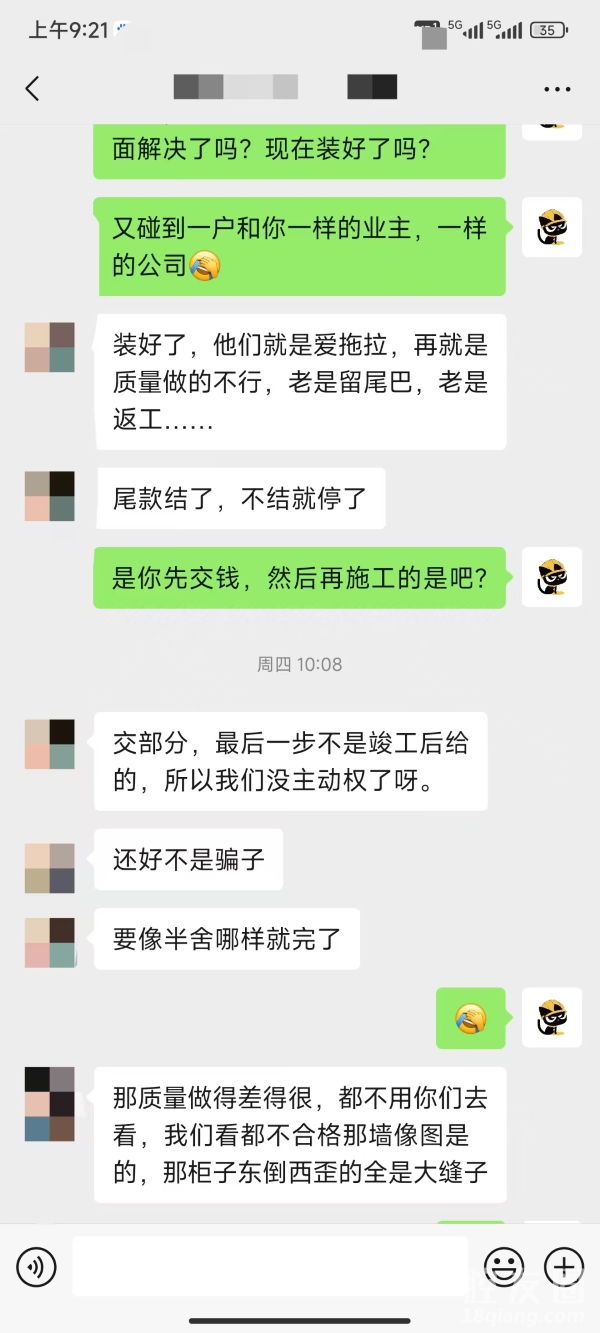Open the chat info overflow menu
The image size is (600, 1333).
pyautogui.click(x=557, y=89)
